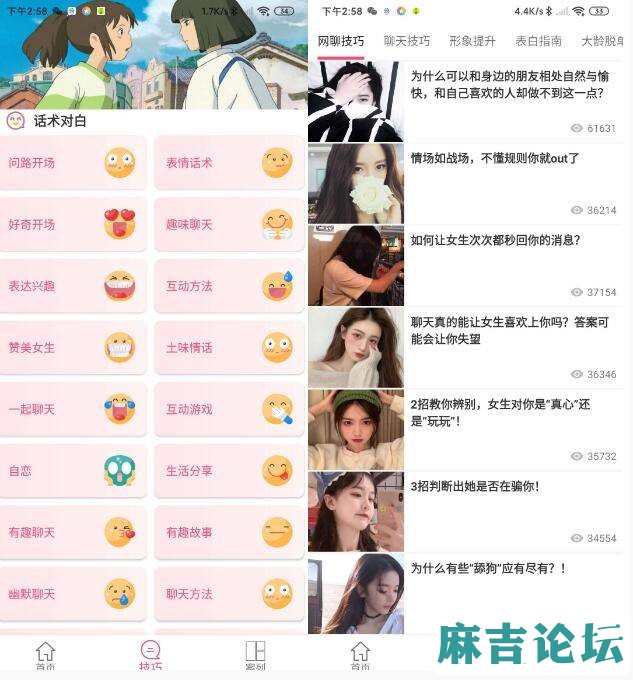
Task: Open the 互动方法 category
Action: click(x=230, y=286)
